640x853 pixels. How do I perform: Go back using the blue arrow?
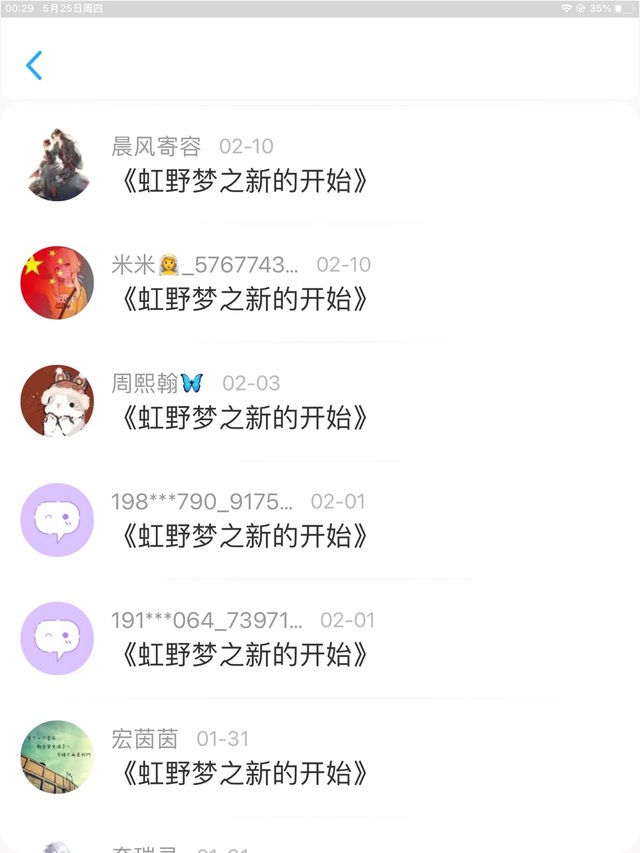coord(34,66)
